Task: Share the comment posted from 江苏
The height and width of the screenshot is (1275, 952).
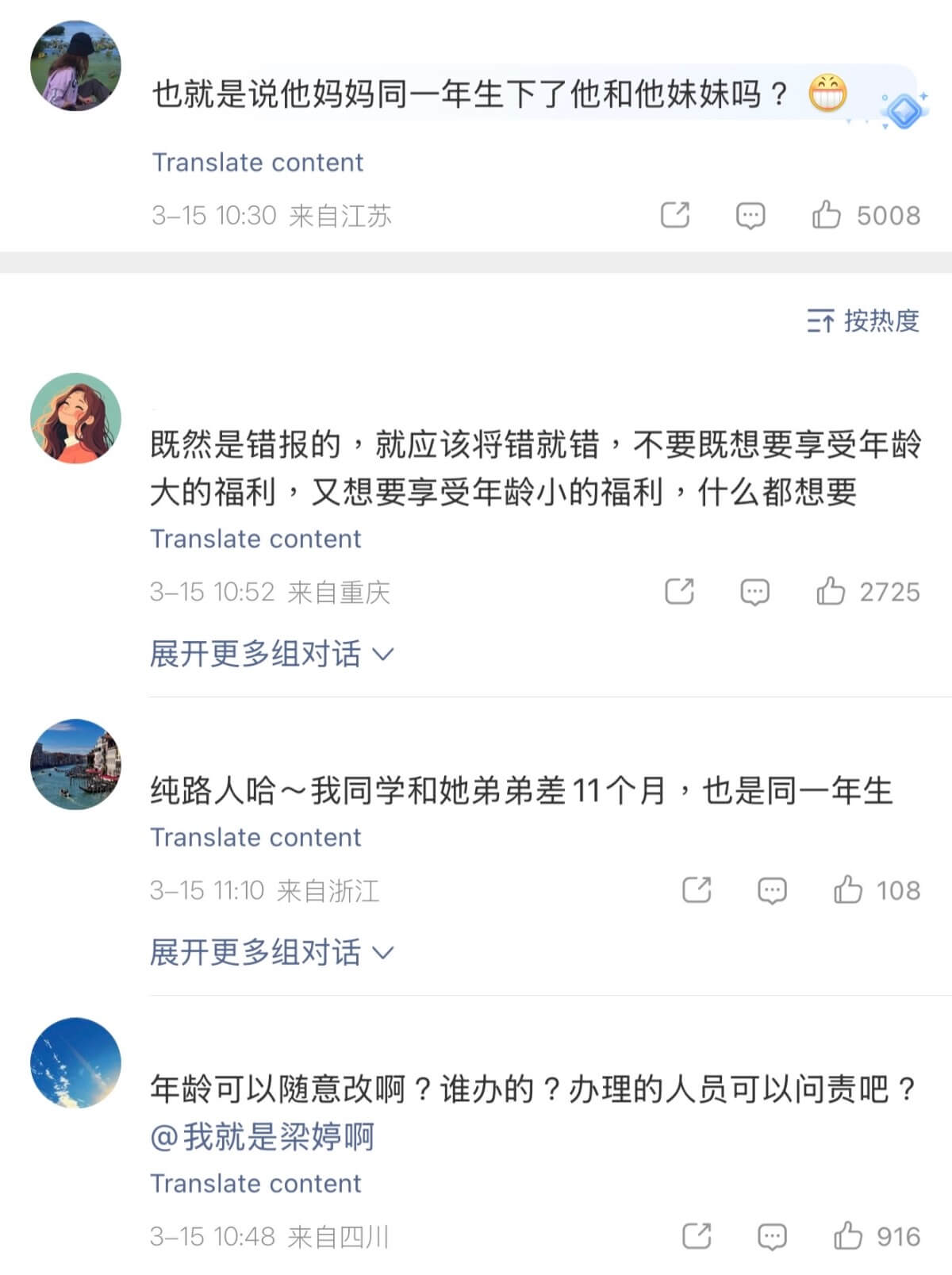Action: [x=675, y=215]
